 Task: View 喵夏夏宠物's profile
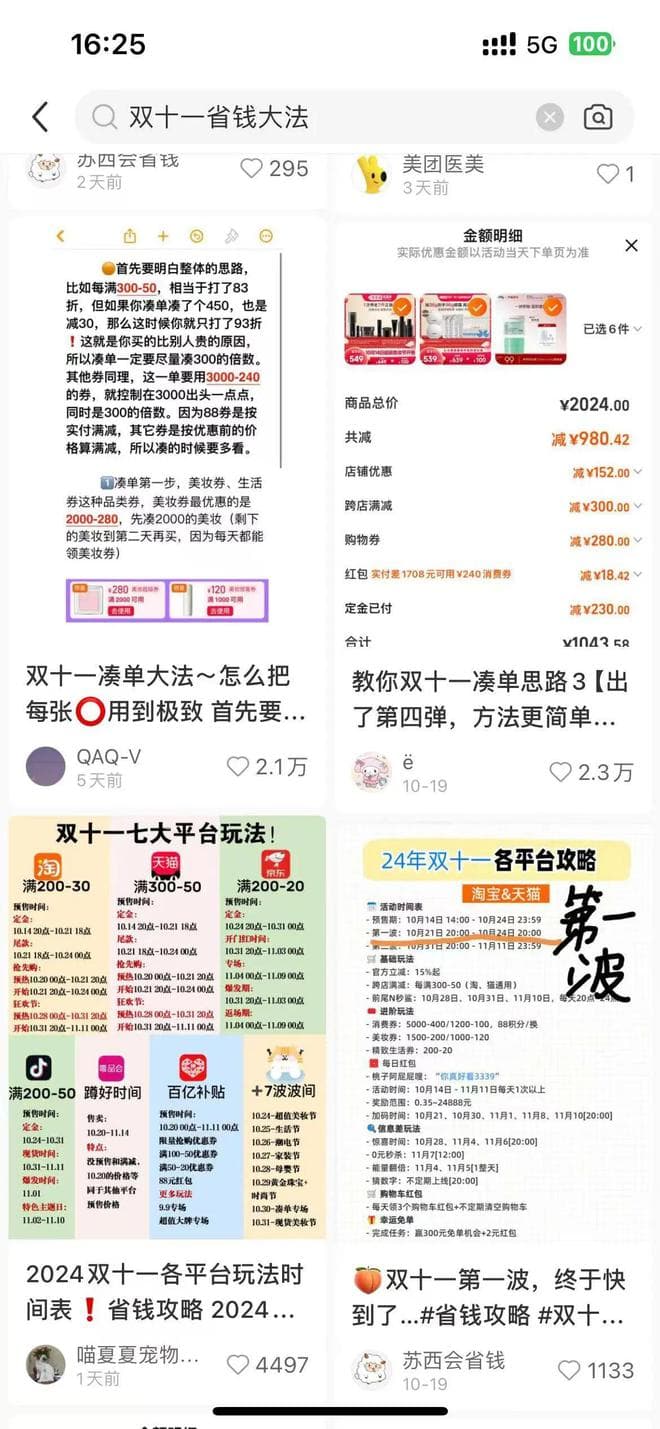45,1364
